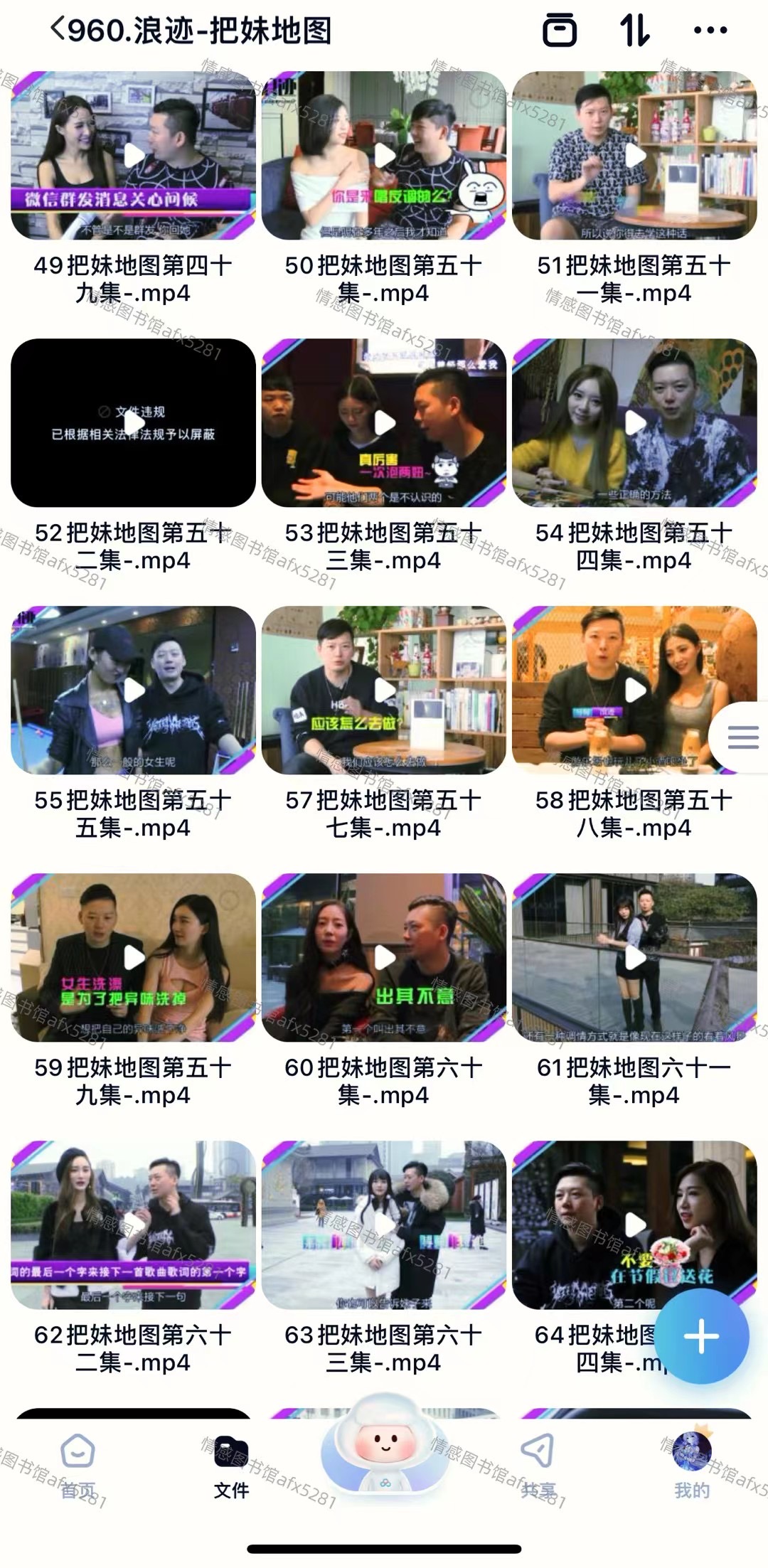The height and width of the screenshot is (1568, 768).
Task: Switch the file view layout
Action: click(560, 30)
